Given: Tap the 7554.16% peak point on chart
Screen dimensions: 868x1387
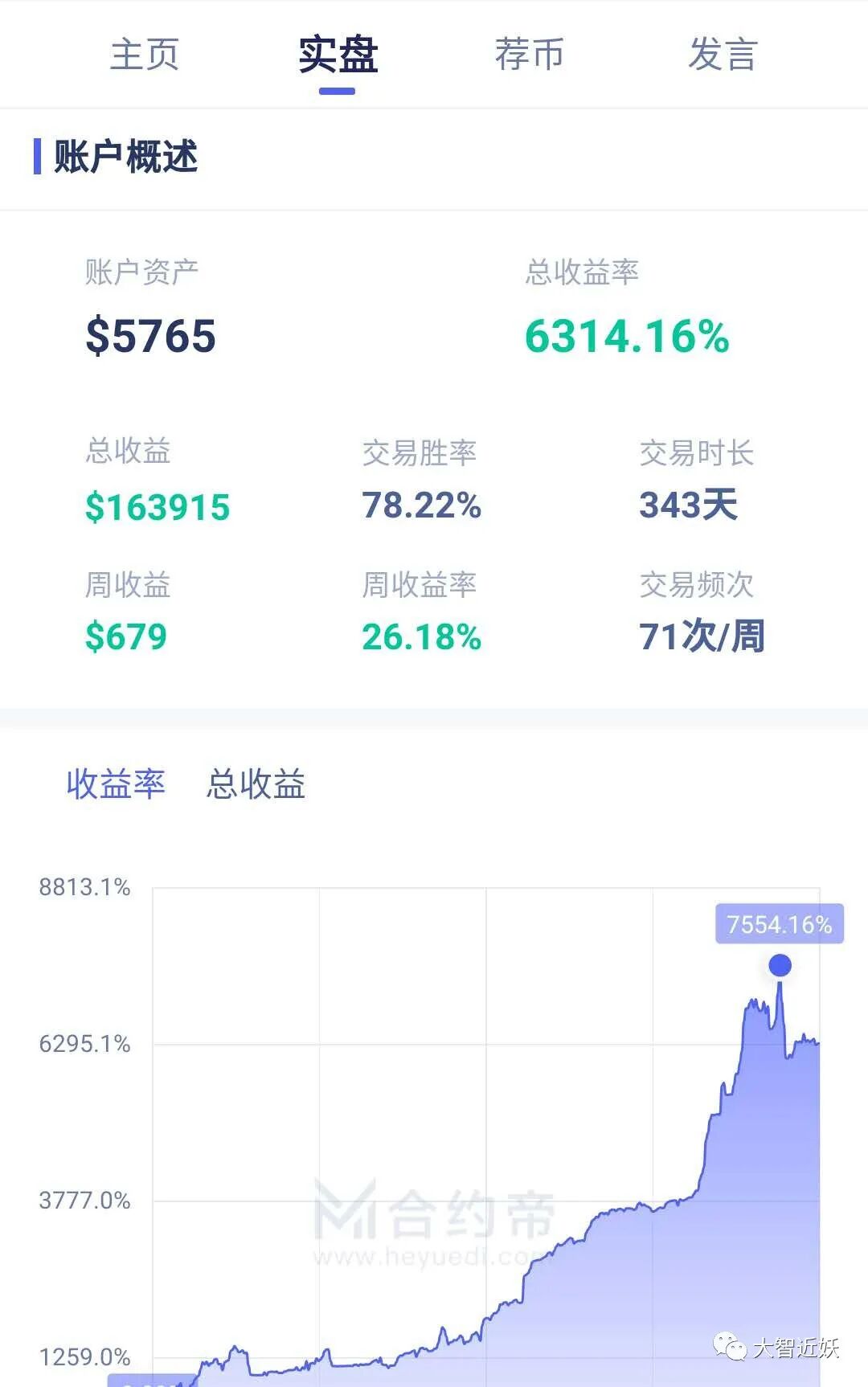Looking at the screenshot, I should (x=780, y=965).
